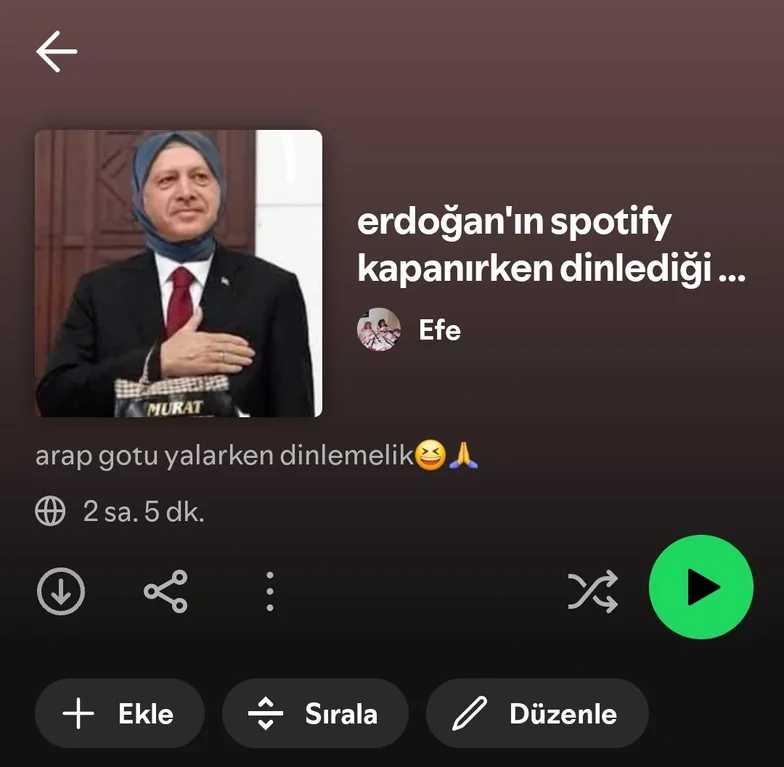
Task: Edit the playlist via Düzenle
Action: pyautogui.click(x=537, y=714)
